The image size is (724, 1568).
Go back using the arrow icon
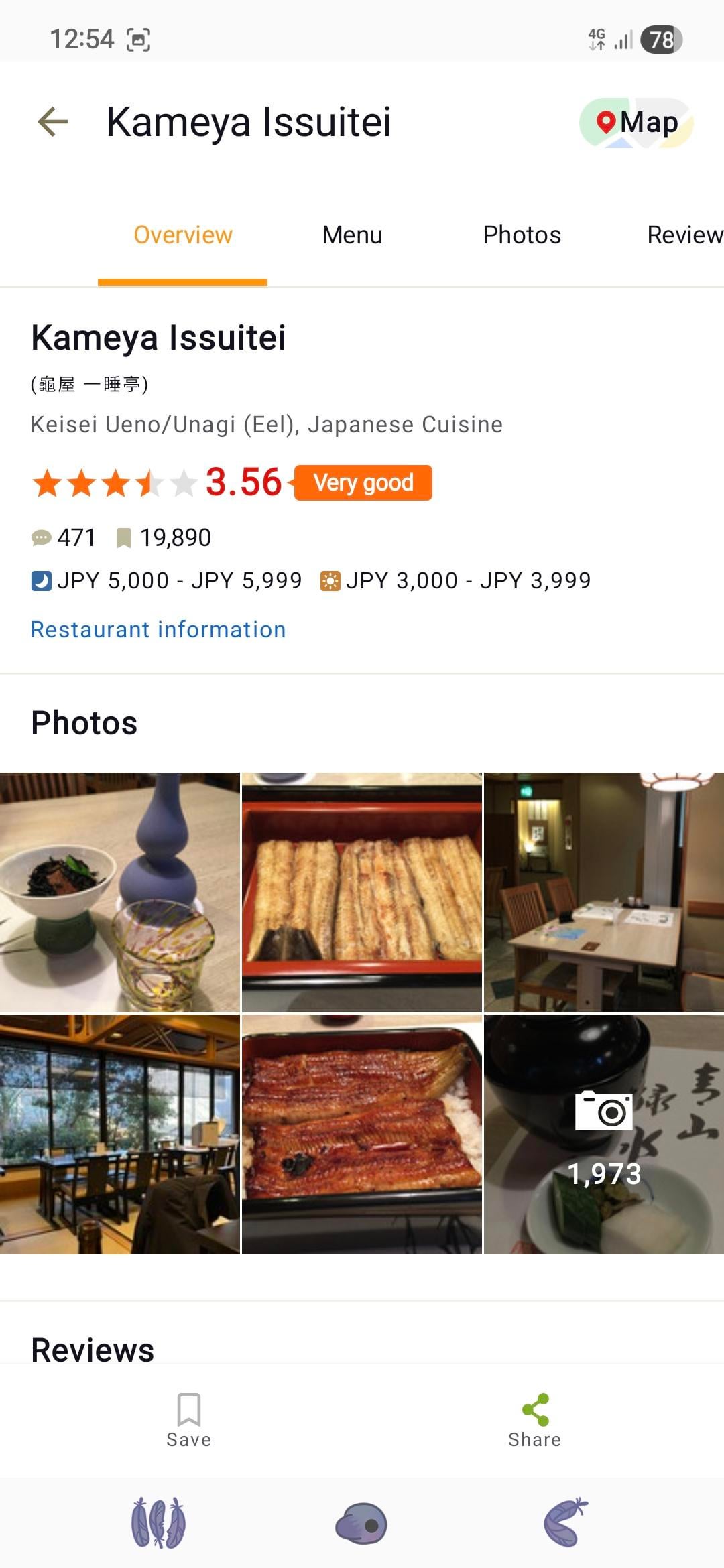(53, 122)
